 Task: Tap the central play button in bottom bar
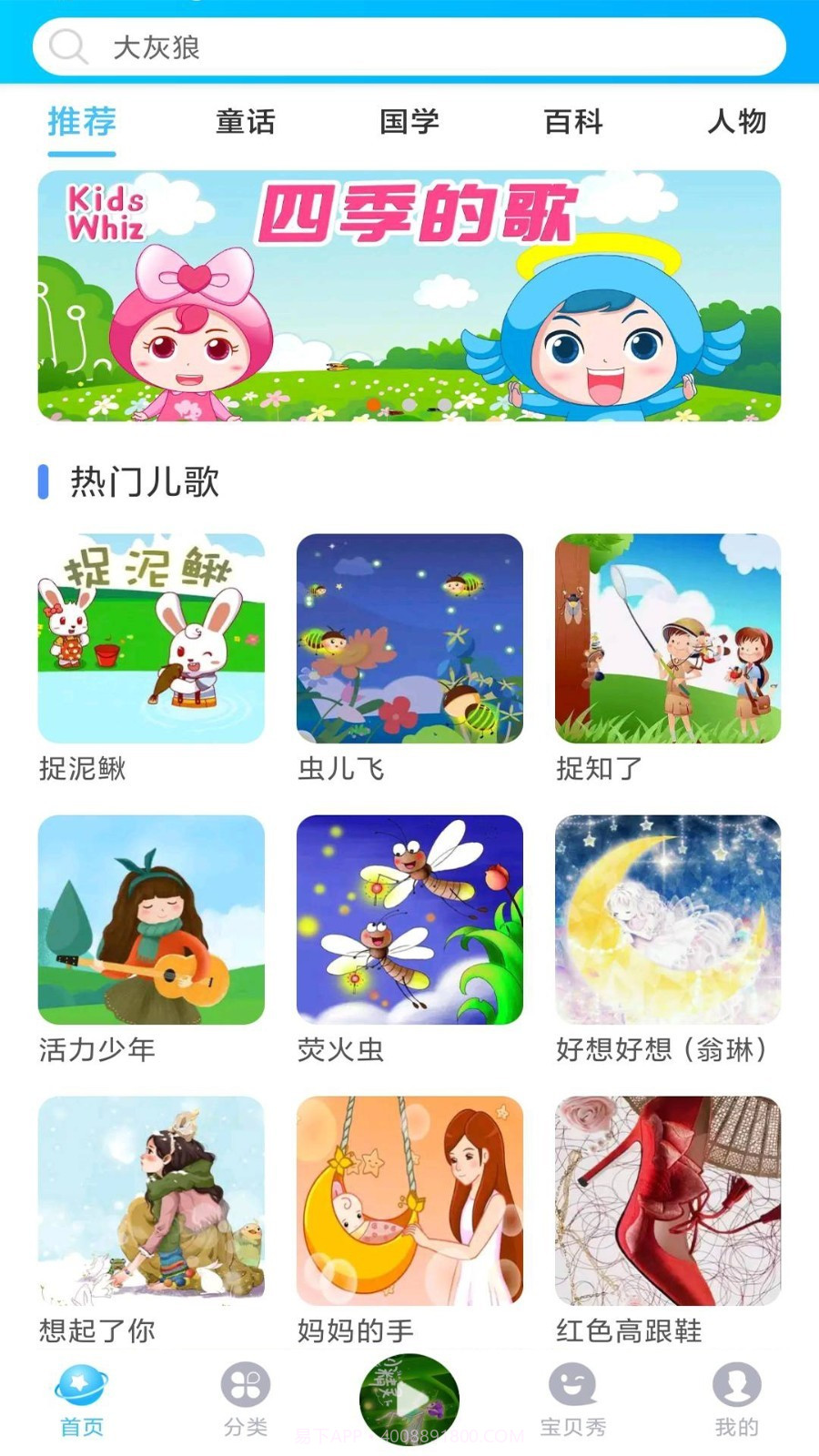409,1397
